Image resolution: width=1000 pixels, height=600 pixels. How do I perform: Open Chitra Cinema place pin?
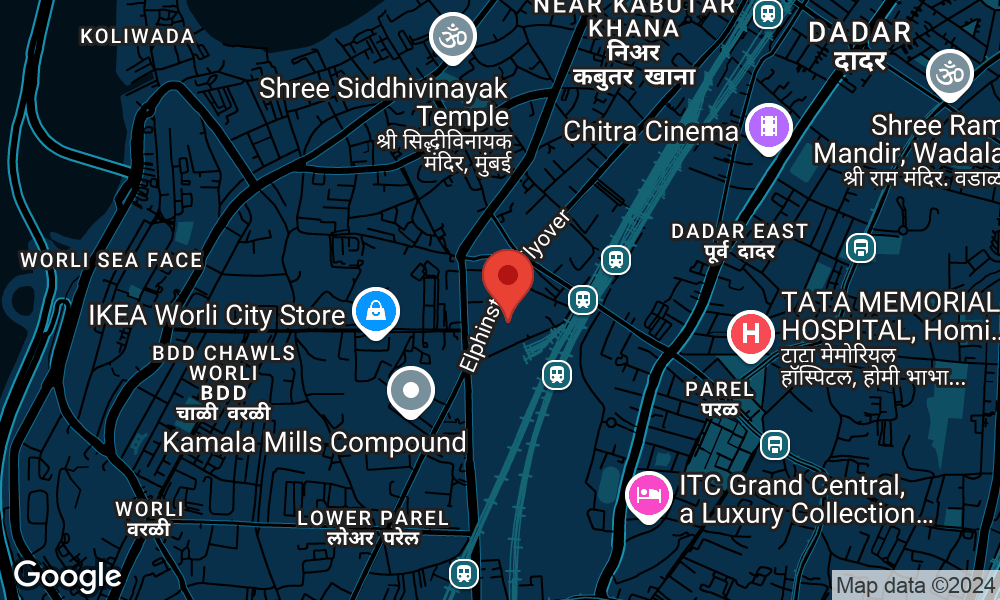click(x=767, y=127)
